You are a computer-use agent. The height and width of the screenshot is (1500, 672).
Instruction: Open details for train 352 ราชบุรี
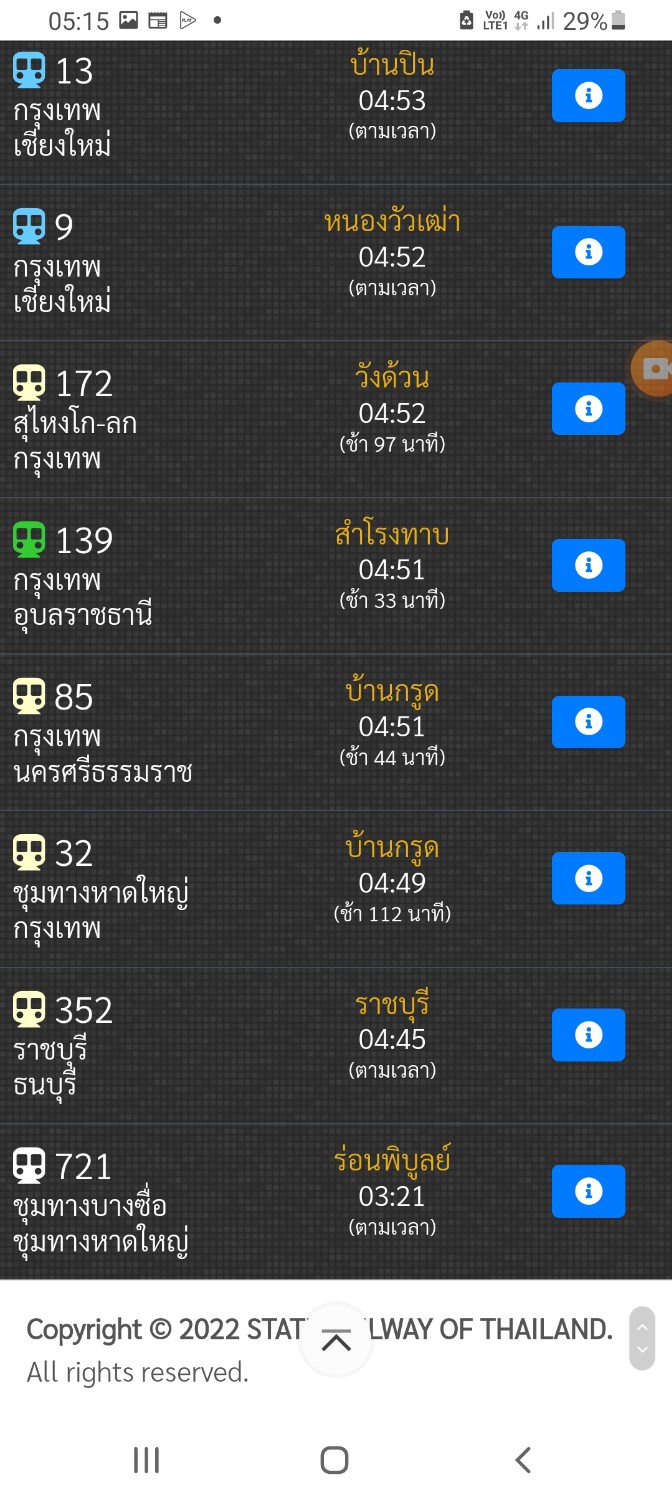588,1034
